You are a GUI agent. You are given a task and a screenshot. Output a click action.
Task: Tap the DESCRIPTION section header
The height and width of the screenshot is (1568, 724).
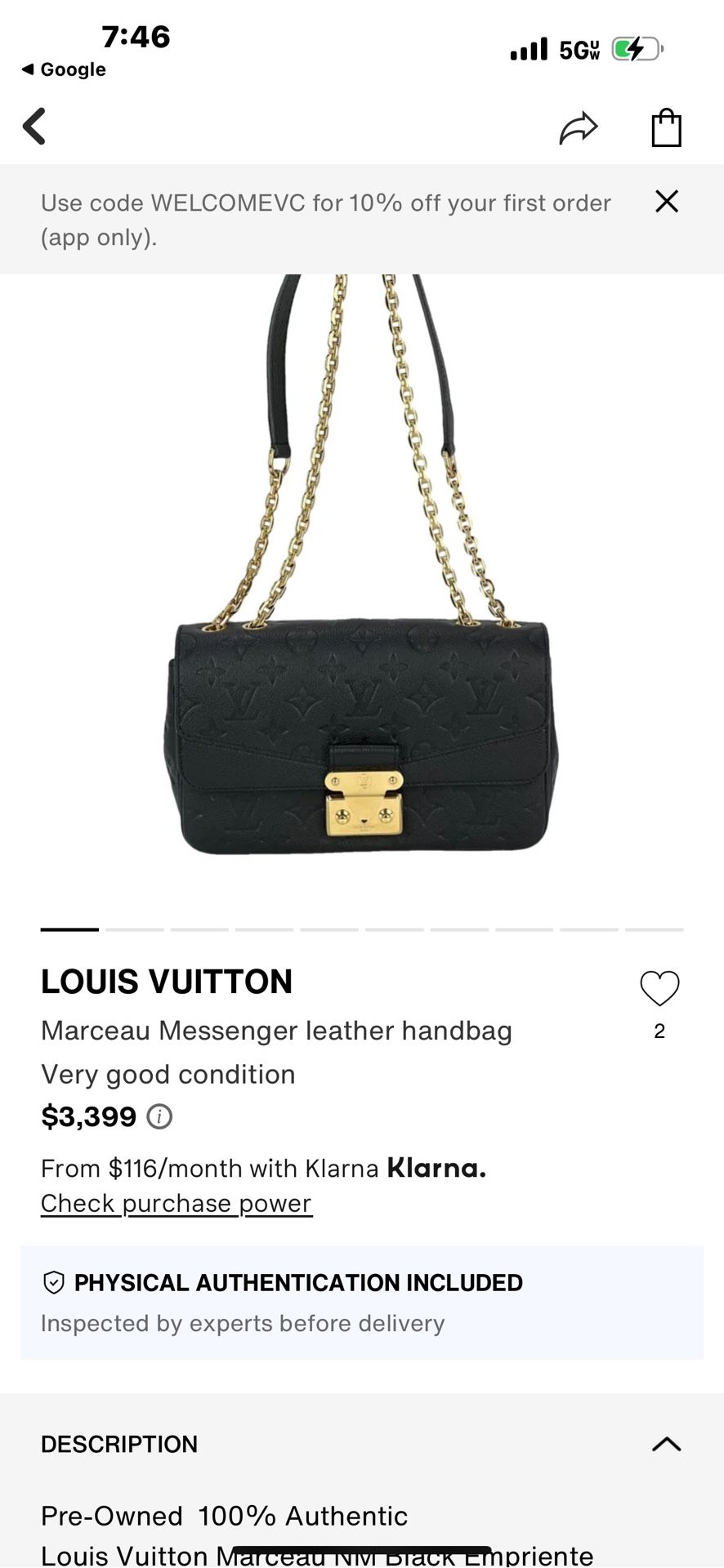(x=118, y=1444)
